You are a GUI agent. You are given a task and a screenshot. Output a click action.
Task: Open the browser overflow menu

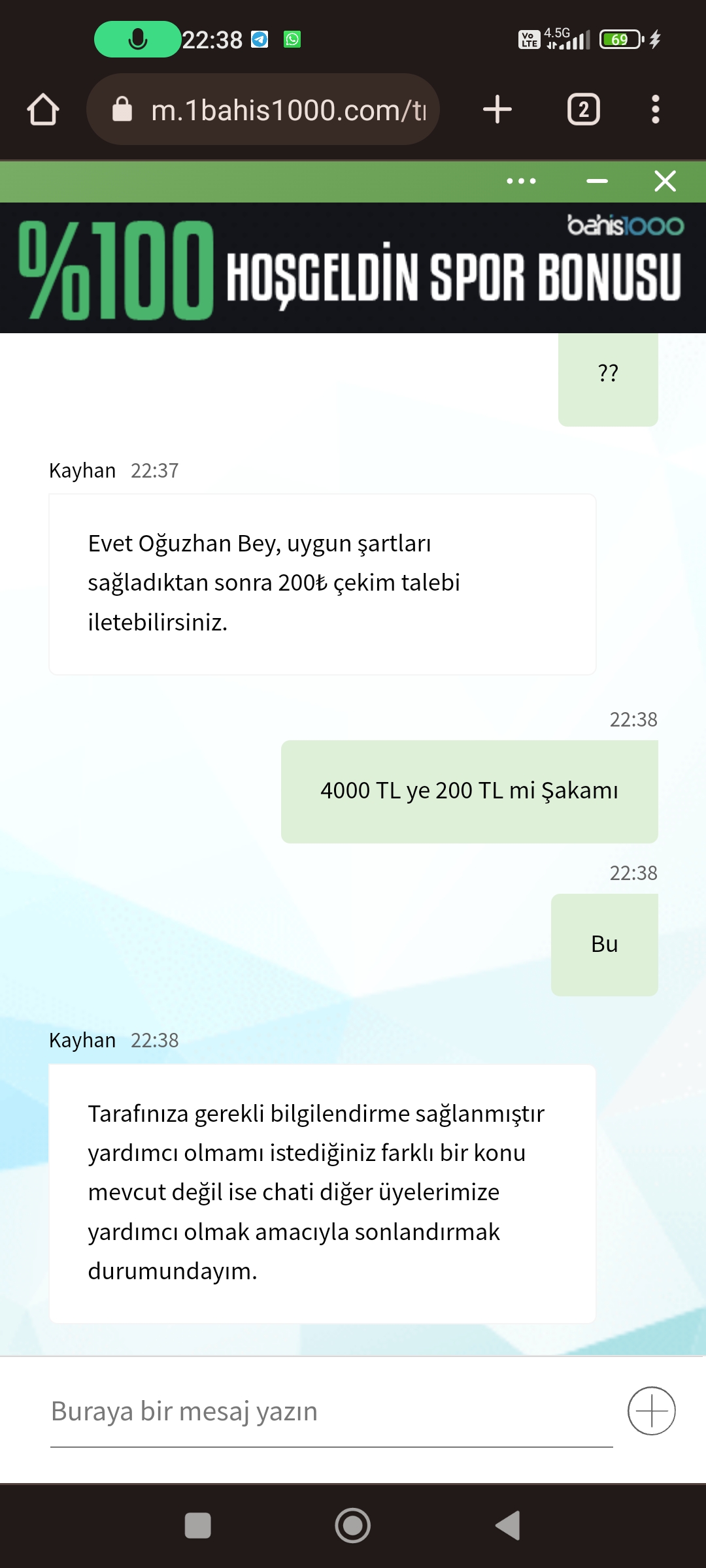tap(656, 109)
